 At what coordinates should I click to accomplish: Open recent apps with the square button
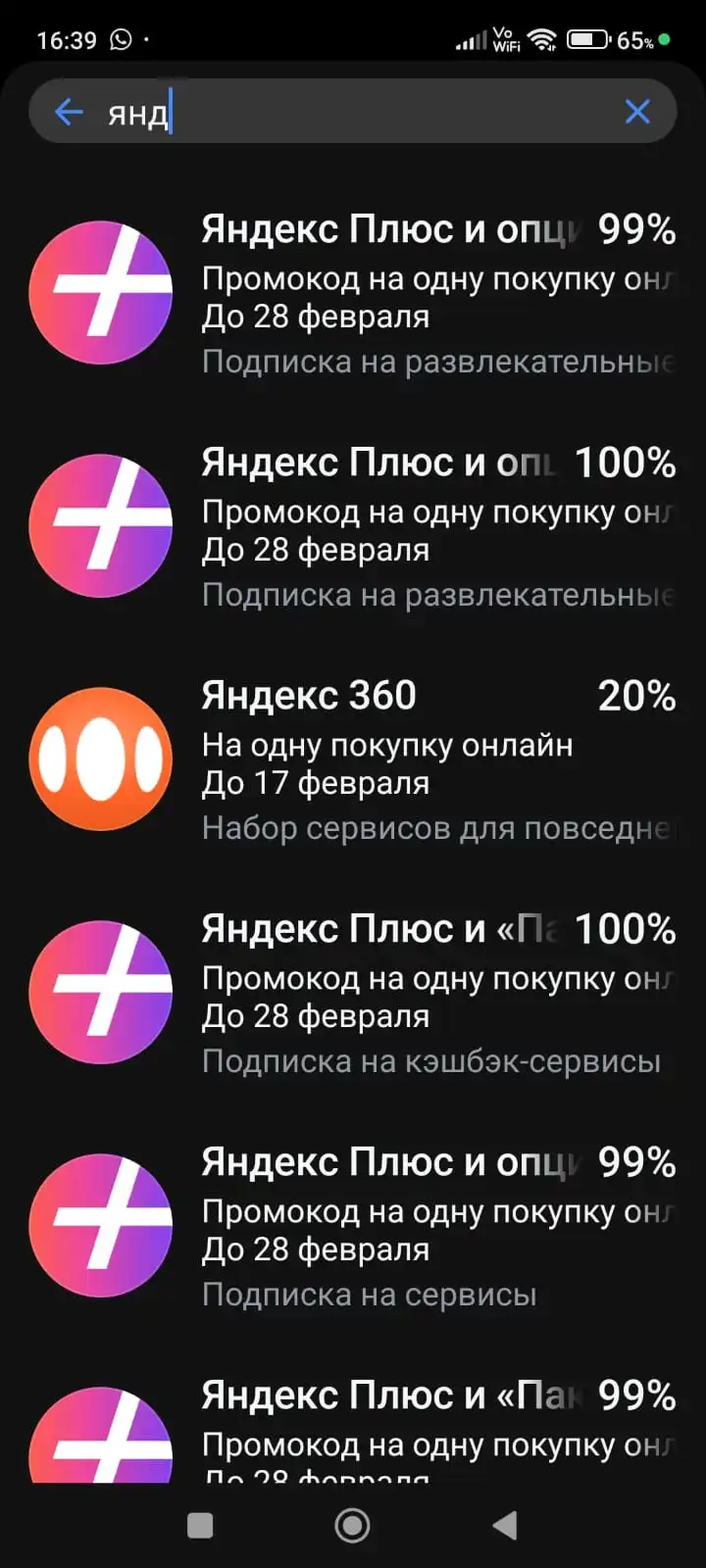(200, 1525)
